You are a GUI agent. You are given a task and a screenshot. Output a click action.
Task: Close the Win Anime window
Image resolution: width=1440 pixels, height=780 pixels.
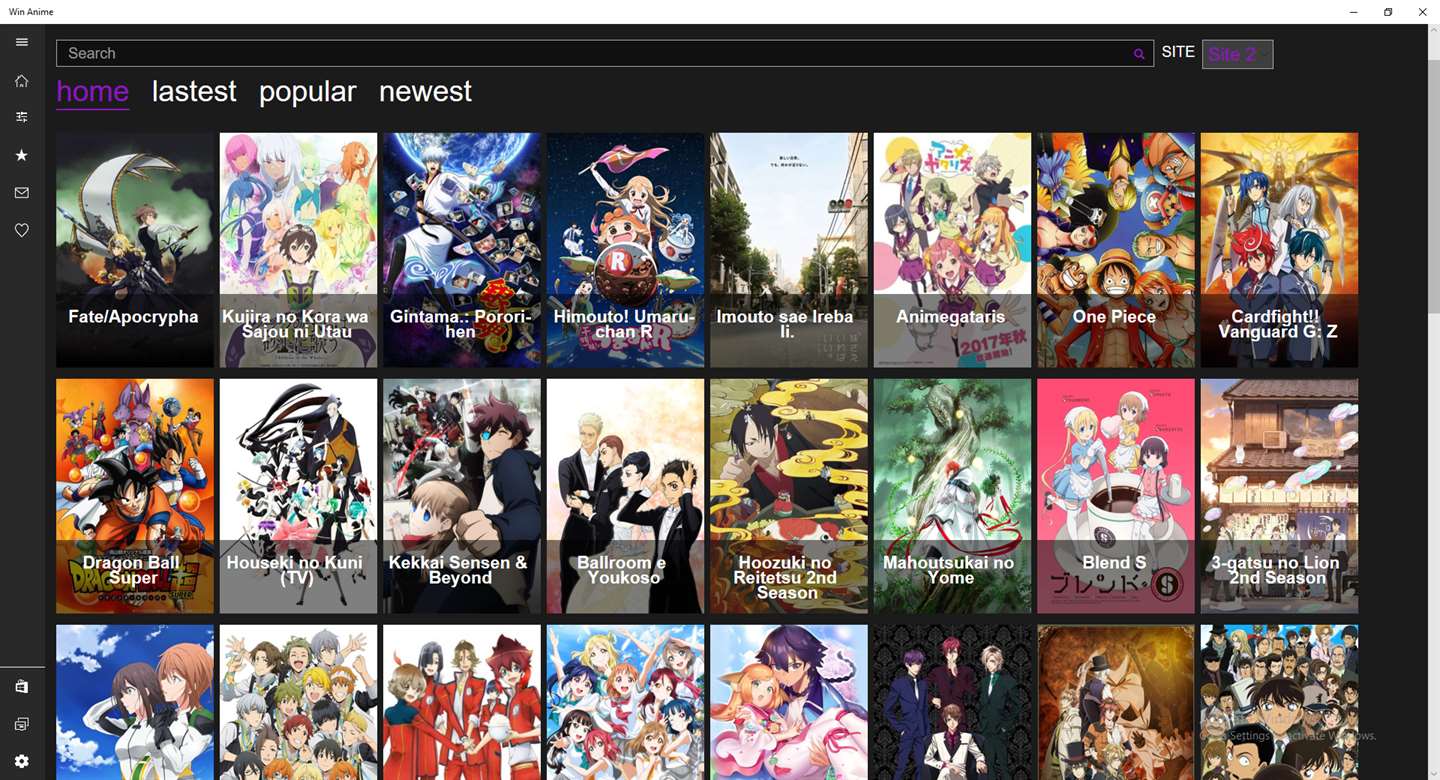tap(1422, 12)
